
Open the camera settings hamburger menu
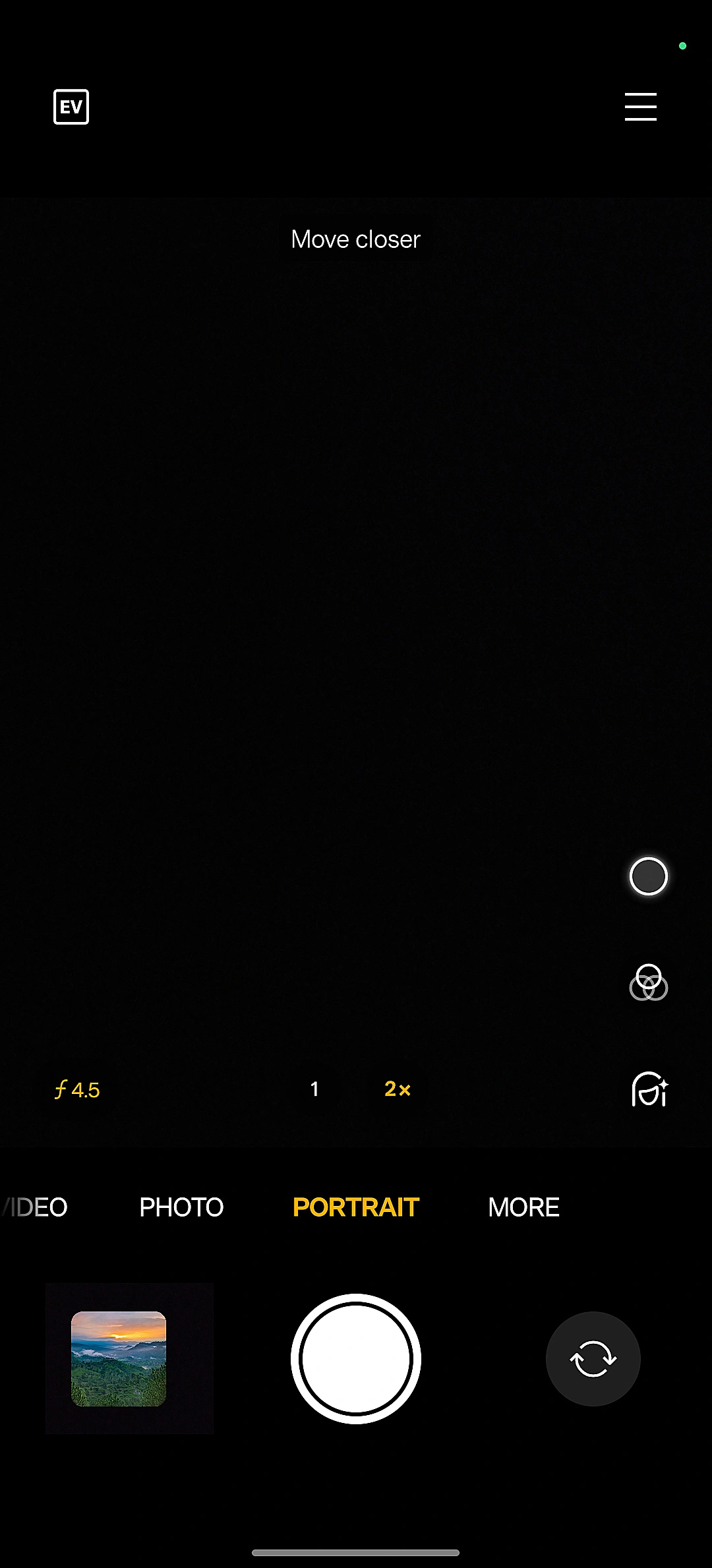[640, 107]
